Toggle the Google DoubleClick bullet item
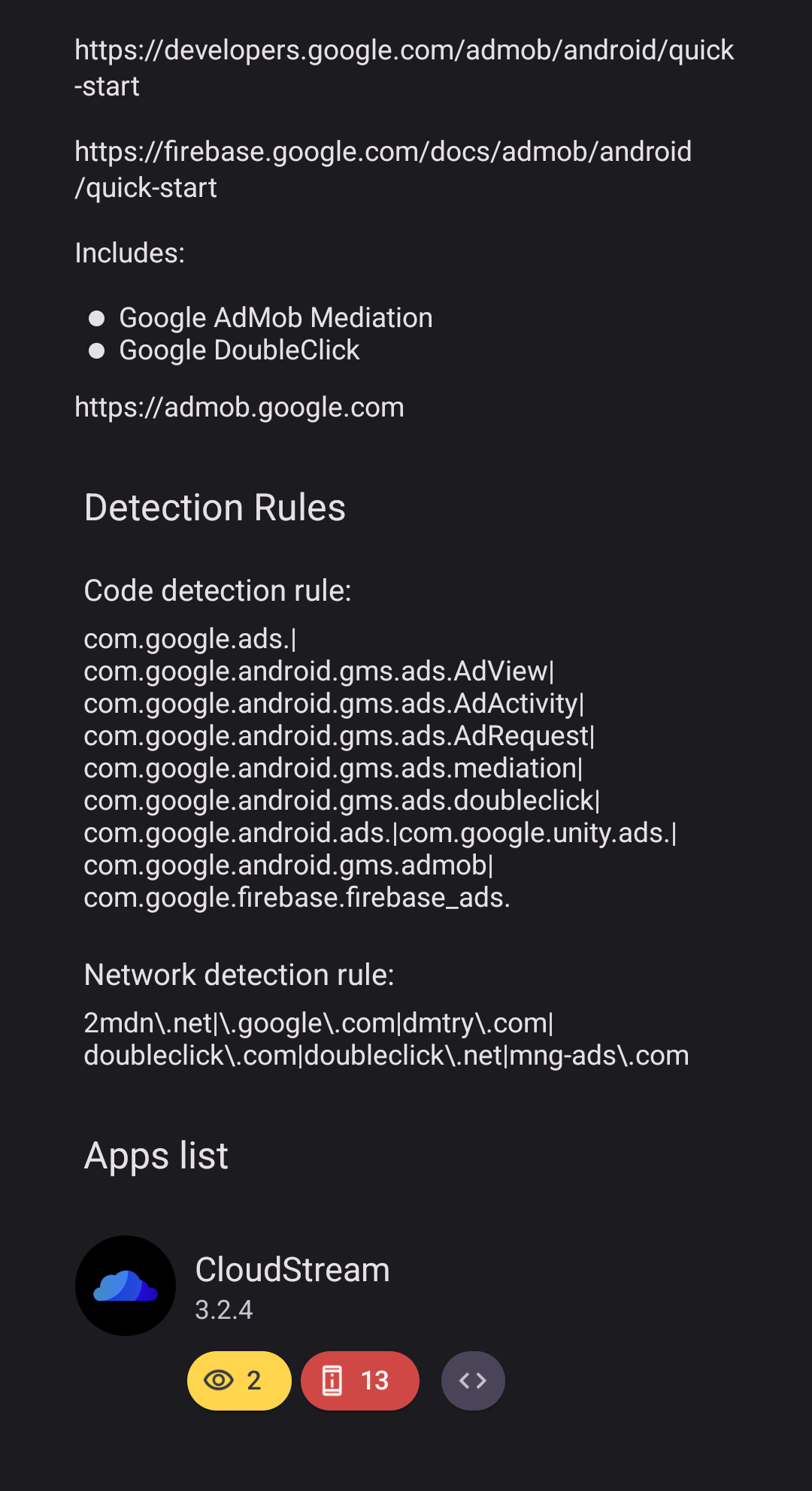The image size is (812, 1491). click(x=239, y=350)
